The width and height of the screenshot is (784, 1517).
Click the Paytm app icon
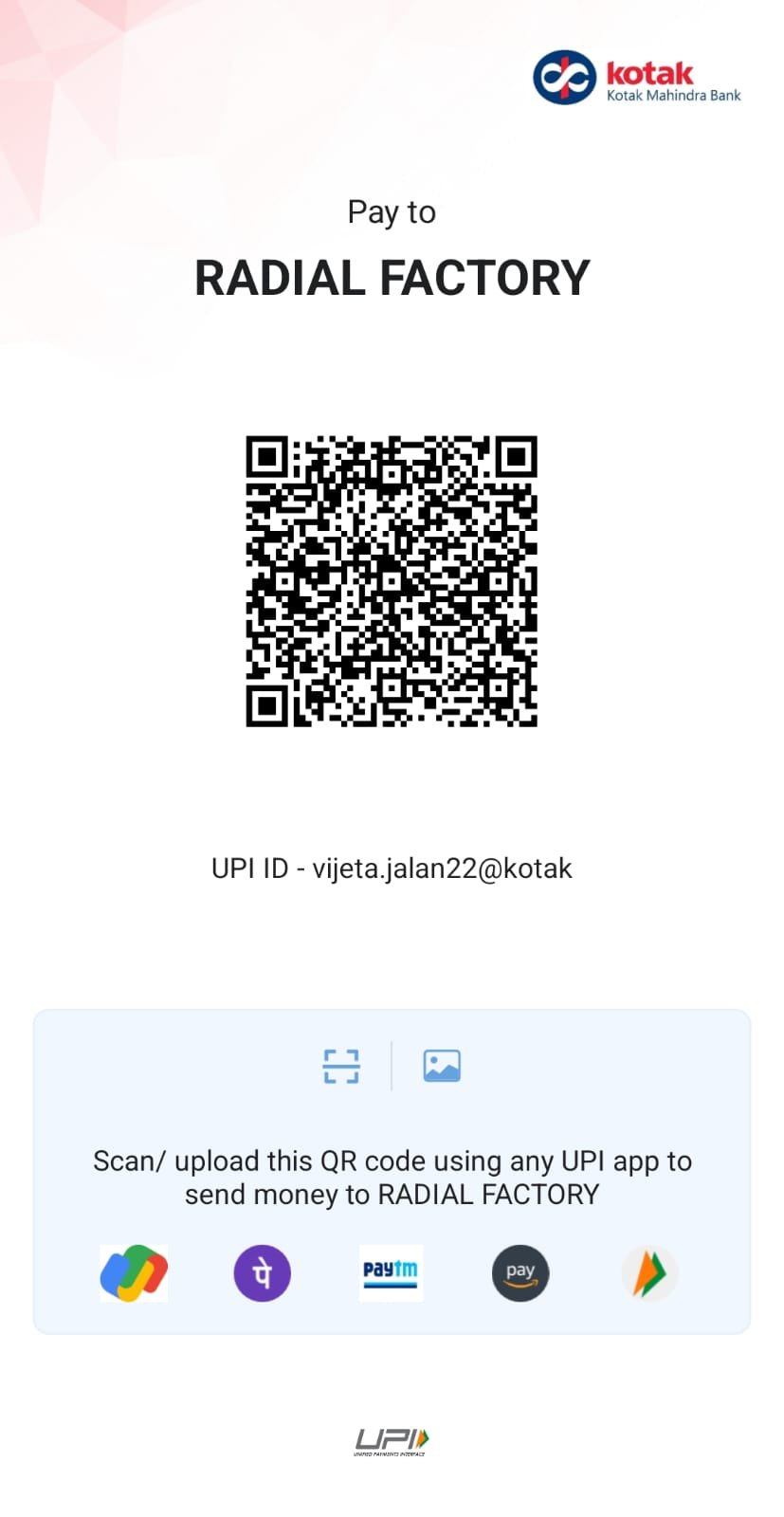tap(391, 1273)
